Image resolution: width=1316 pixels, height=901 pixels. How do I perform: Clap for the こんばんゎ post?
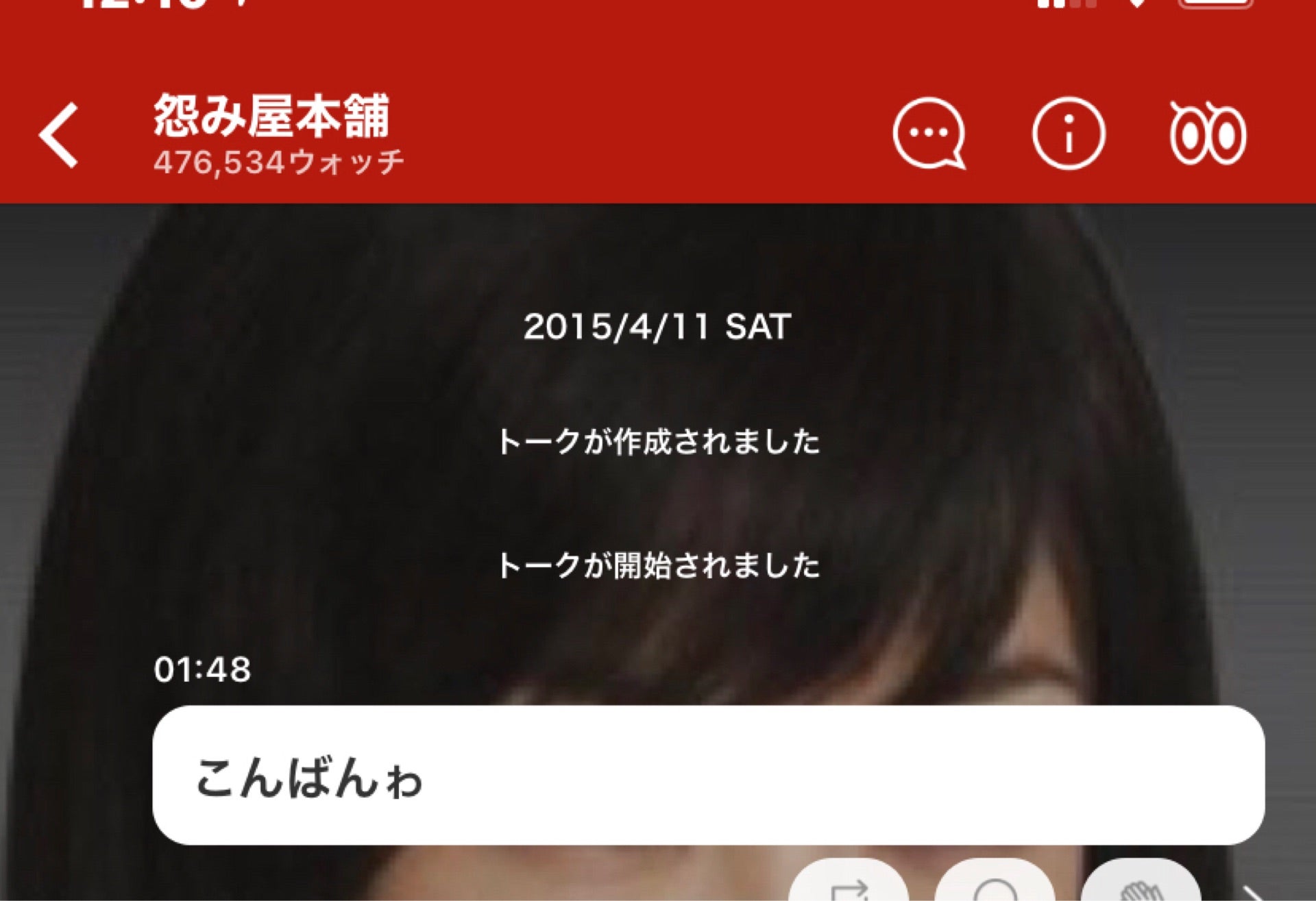[1141, 885]
